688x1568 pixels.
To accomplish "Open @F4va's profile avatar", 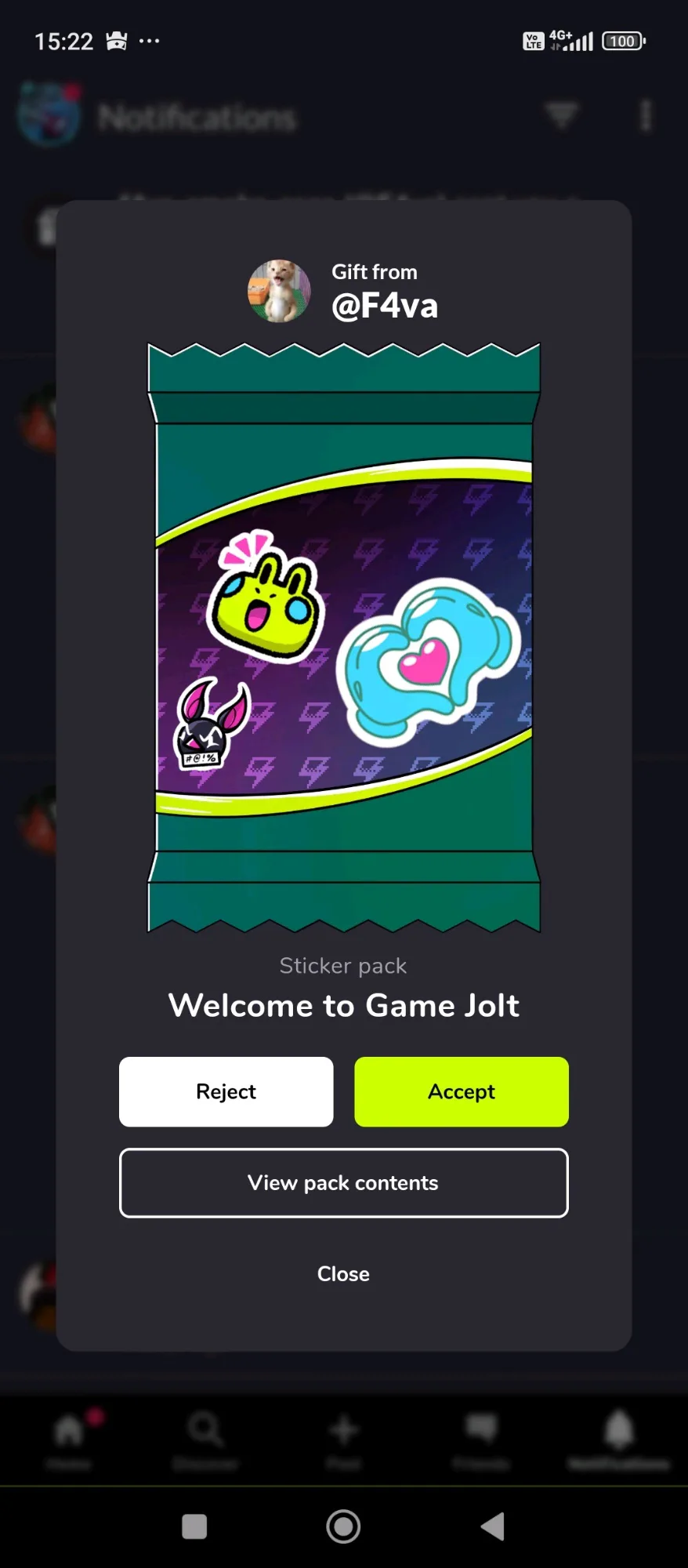I will 279,291.
